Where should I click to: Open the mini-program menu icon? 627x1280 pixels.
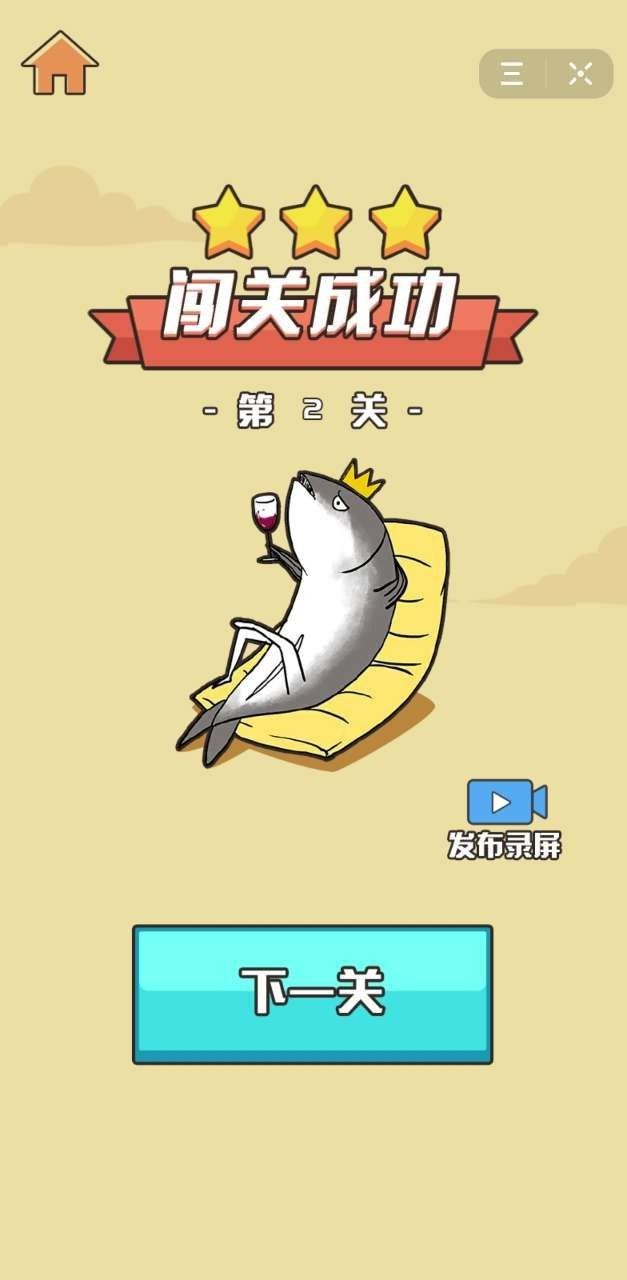point(512,74)
